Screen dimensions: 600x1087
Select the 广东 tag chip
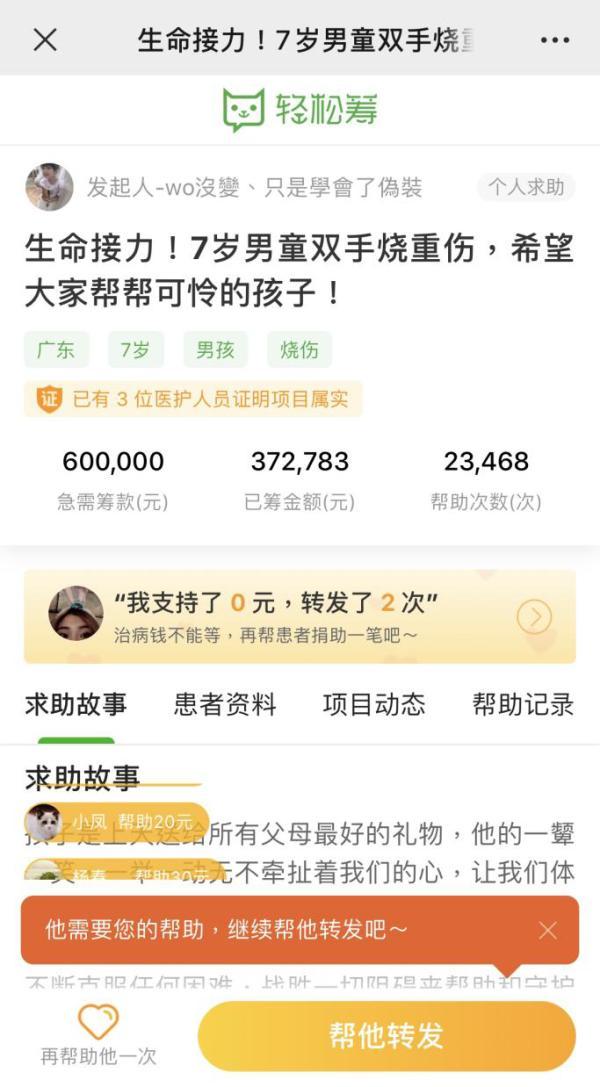[x=57, y=349]
